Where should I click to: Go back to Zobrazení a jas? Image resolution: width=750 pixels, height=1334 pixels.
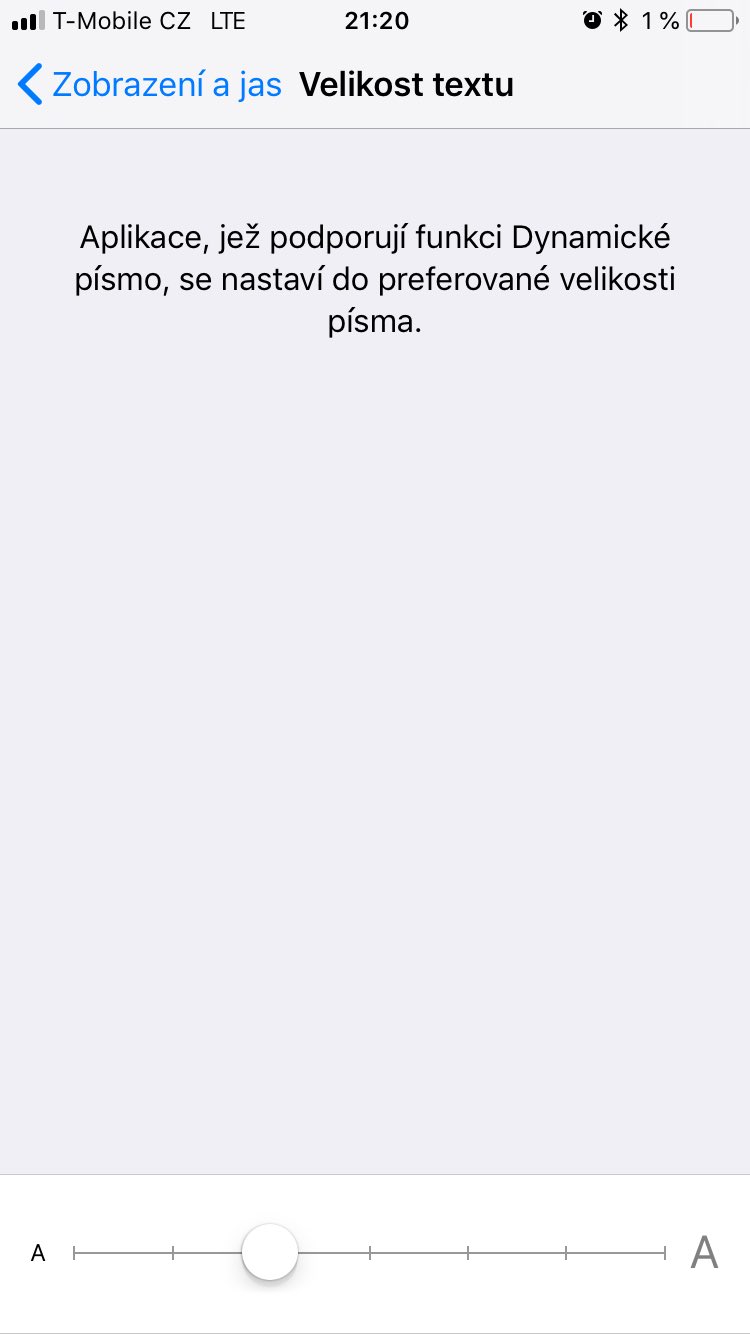[150, 85]
